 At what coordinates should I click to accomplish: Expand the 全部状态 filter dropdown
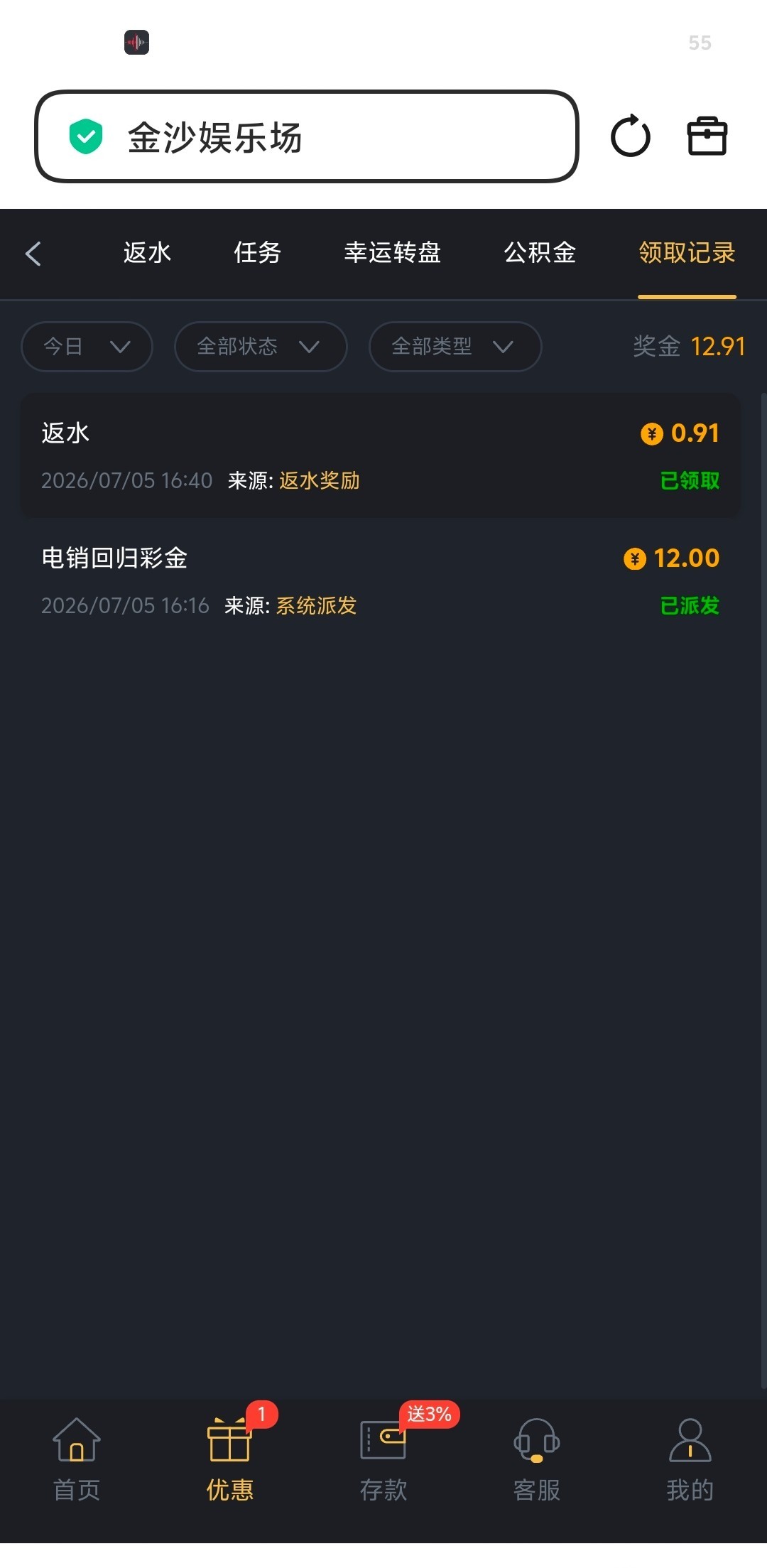tap(261, 347)
